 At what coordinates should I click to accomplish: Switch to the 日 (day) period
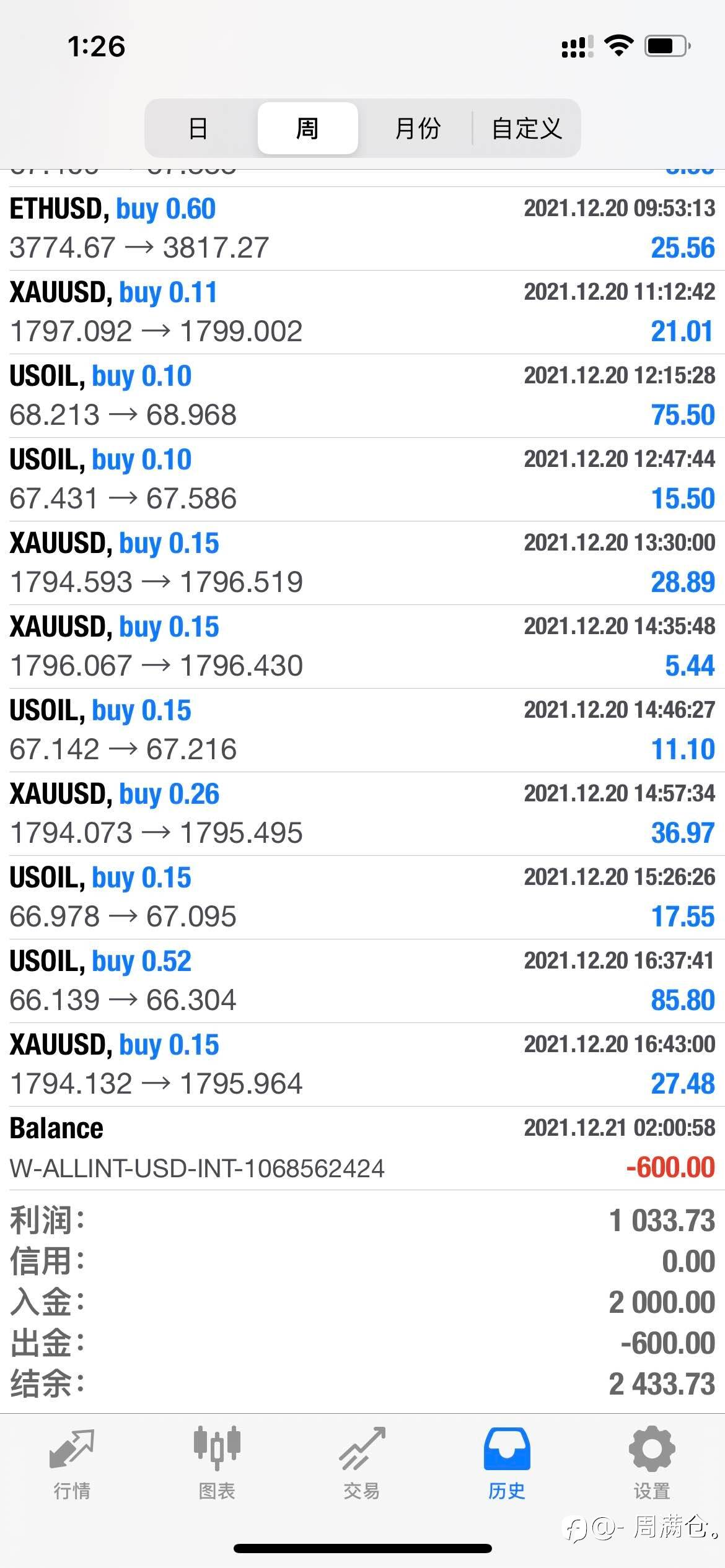(x=198, y=128)
